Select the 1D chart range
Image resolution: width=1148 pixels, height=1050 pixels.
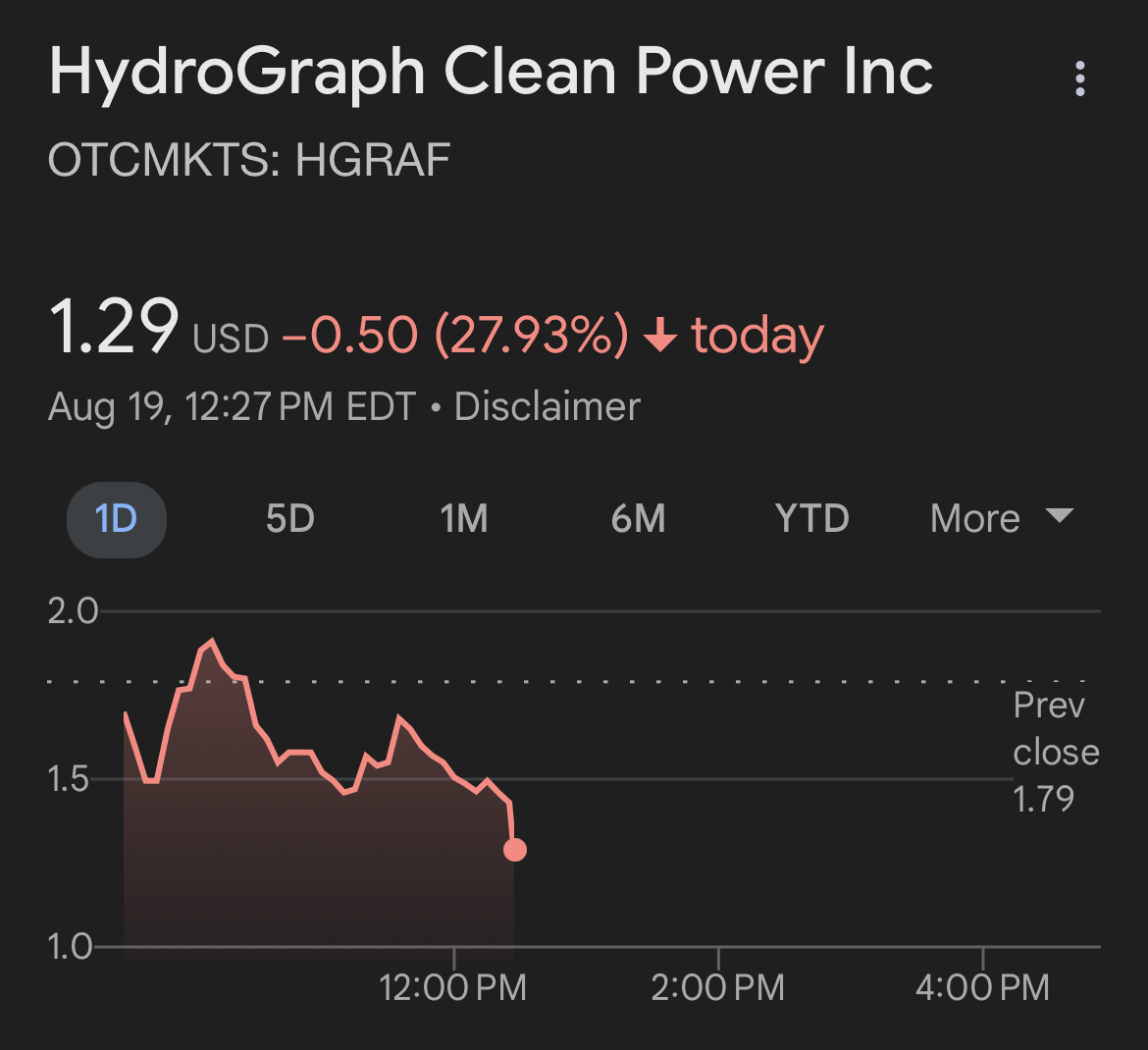tap(117, 520)
